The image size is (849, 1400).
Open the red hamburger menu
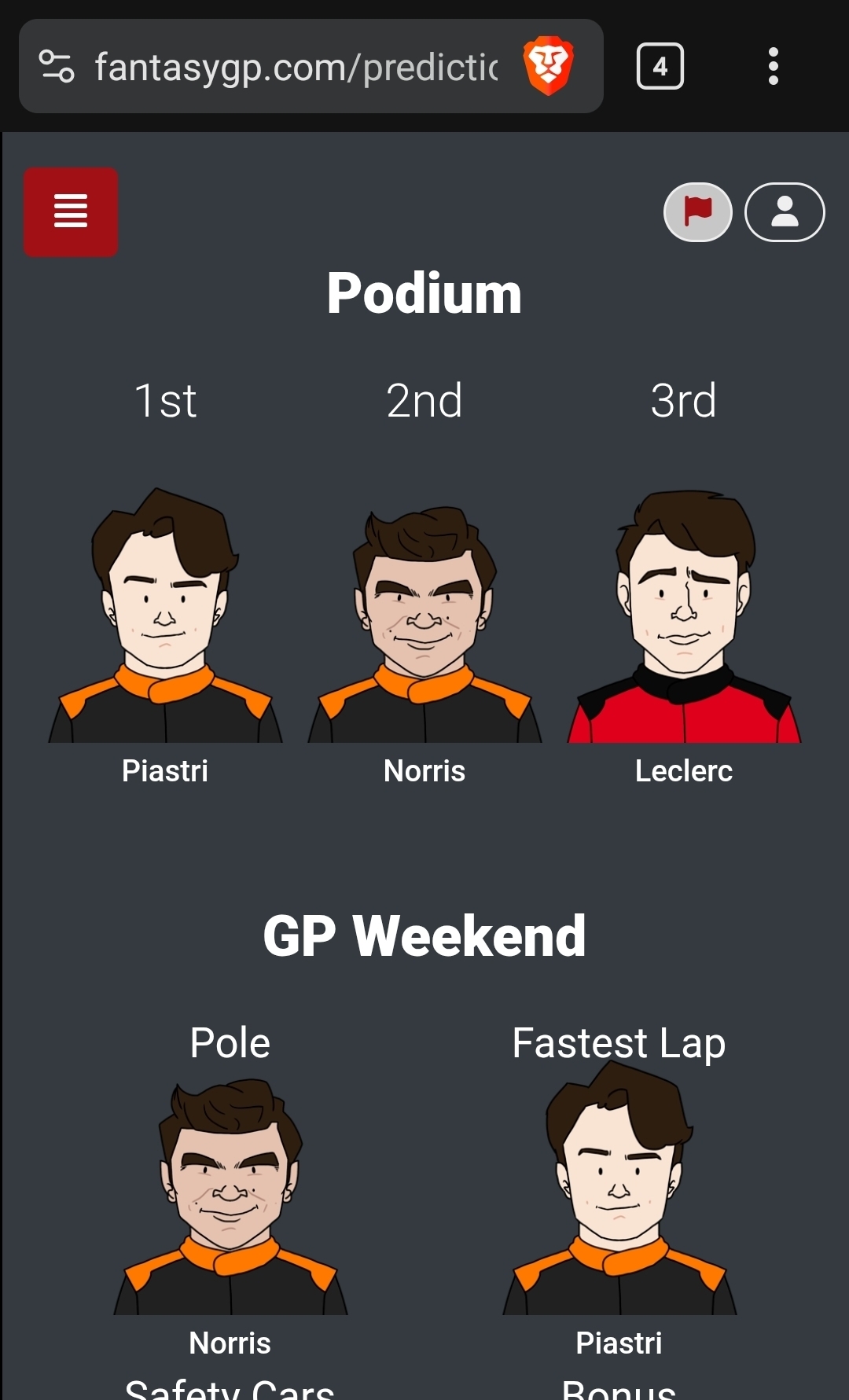tap(71, 211)
